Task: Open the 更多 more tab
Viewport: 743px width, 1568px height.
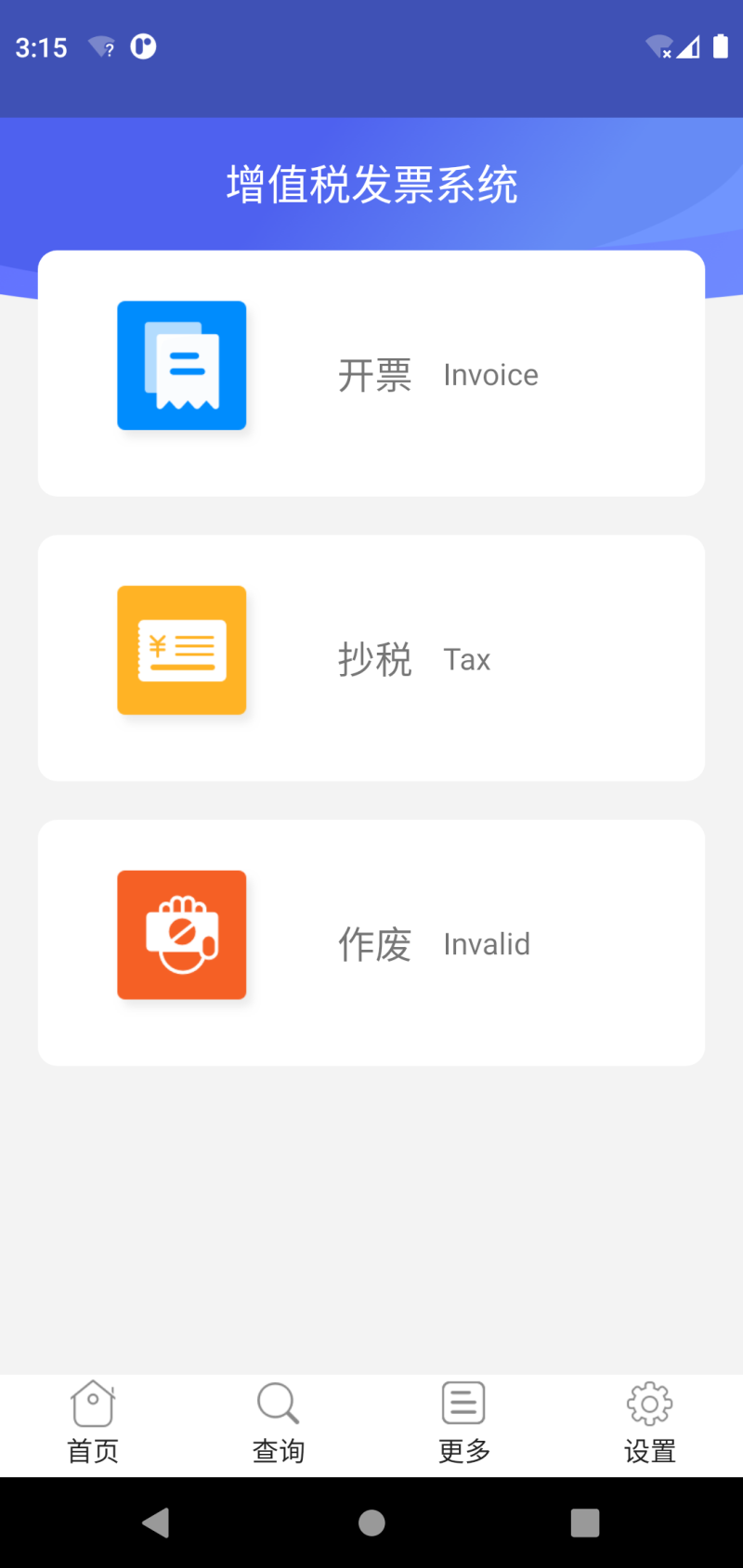Action: pos(463,1424)
